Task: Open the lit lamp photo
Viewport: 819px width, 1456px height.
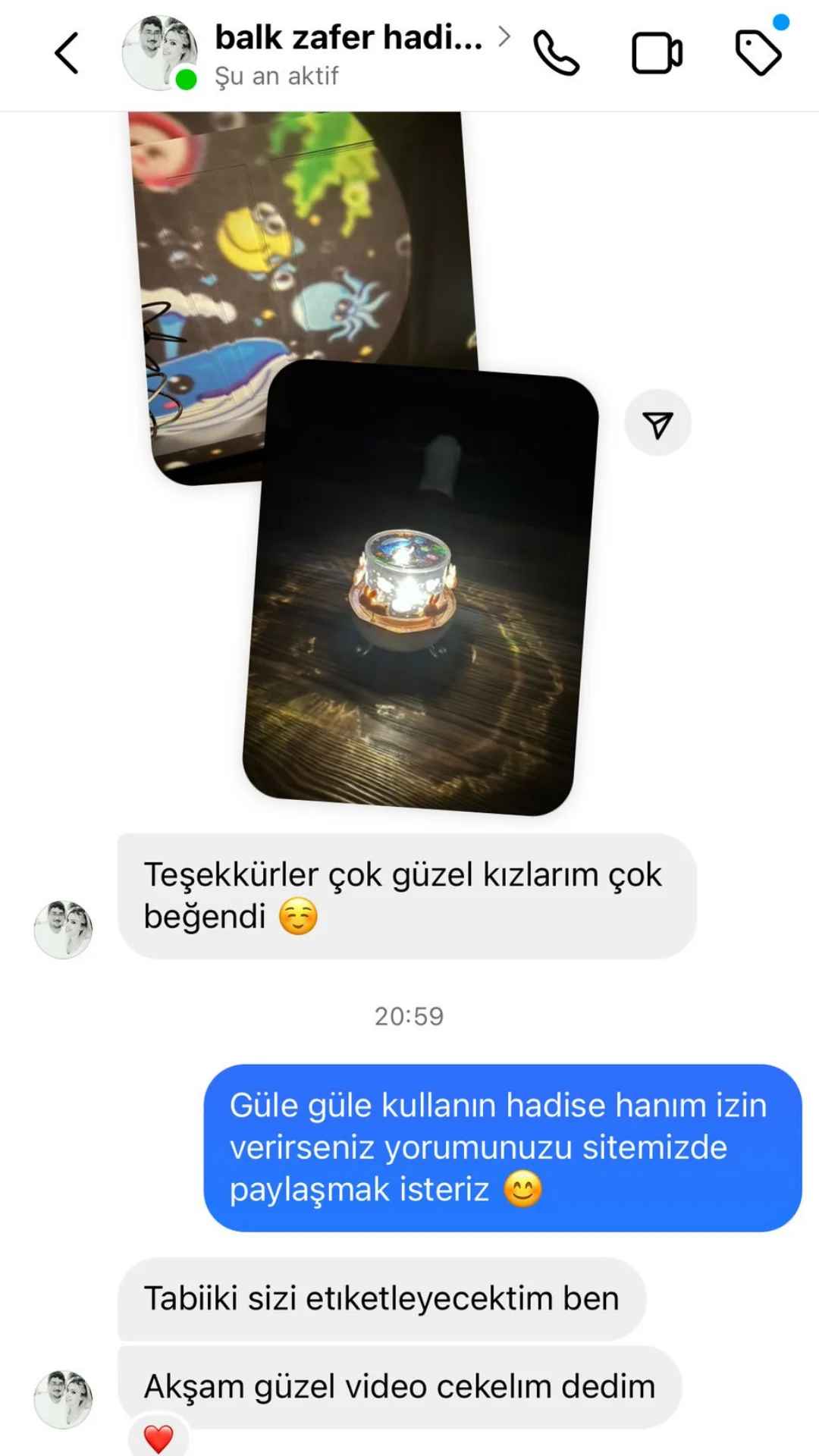Action: coord(419,588)
